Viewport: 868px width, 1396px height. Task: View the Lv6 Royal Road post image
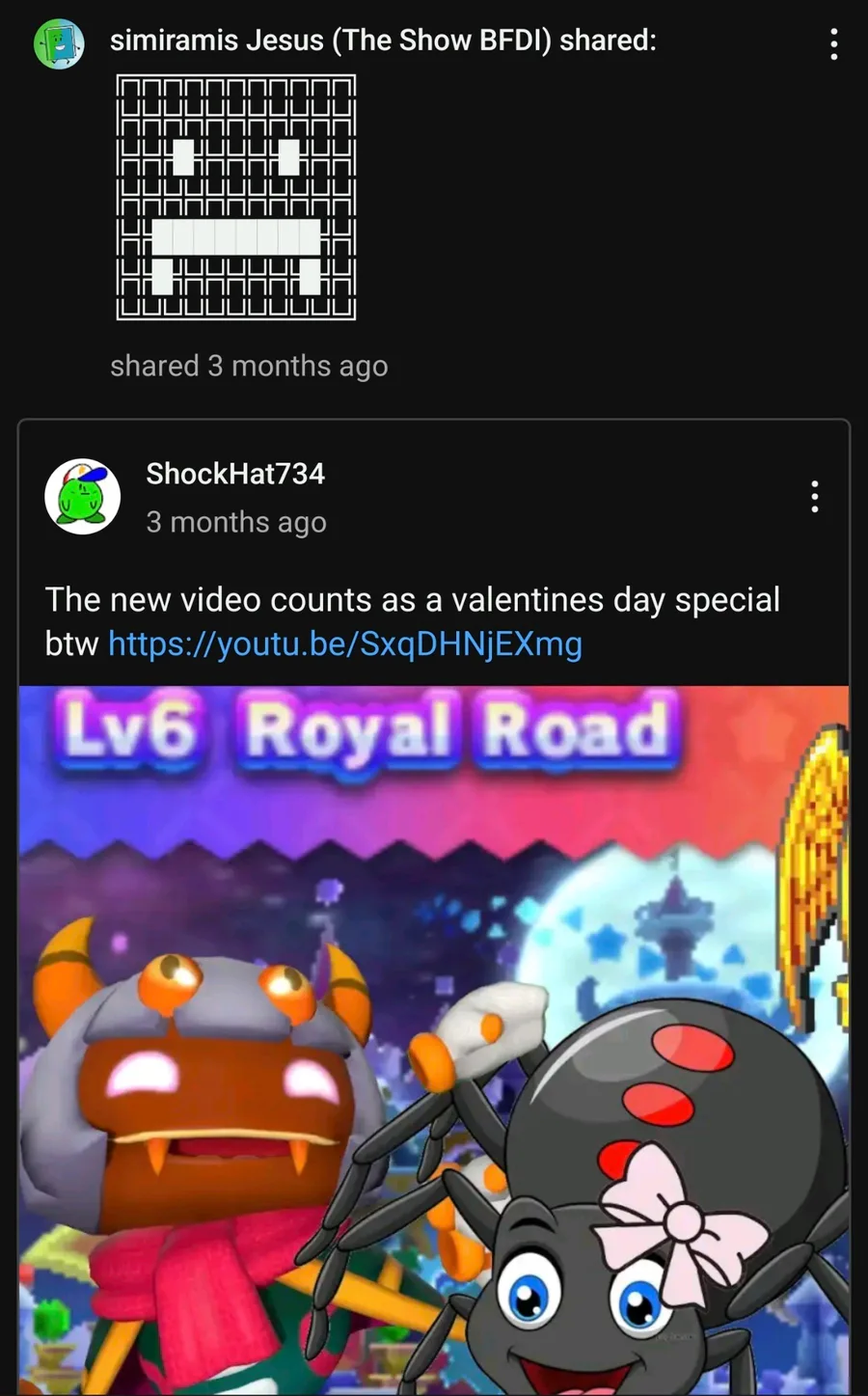434,1037
